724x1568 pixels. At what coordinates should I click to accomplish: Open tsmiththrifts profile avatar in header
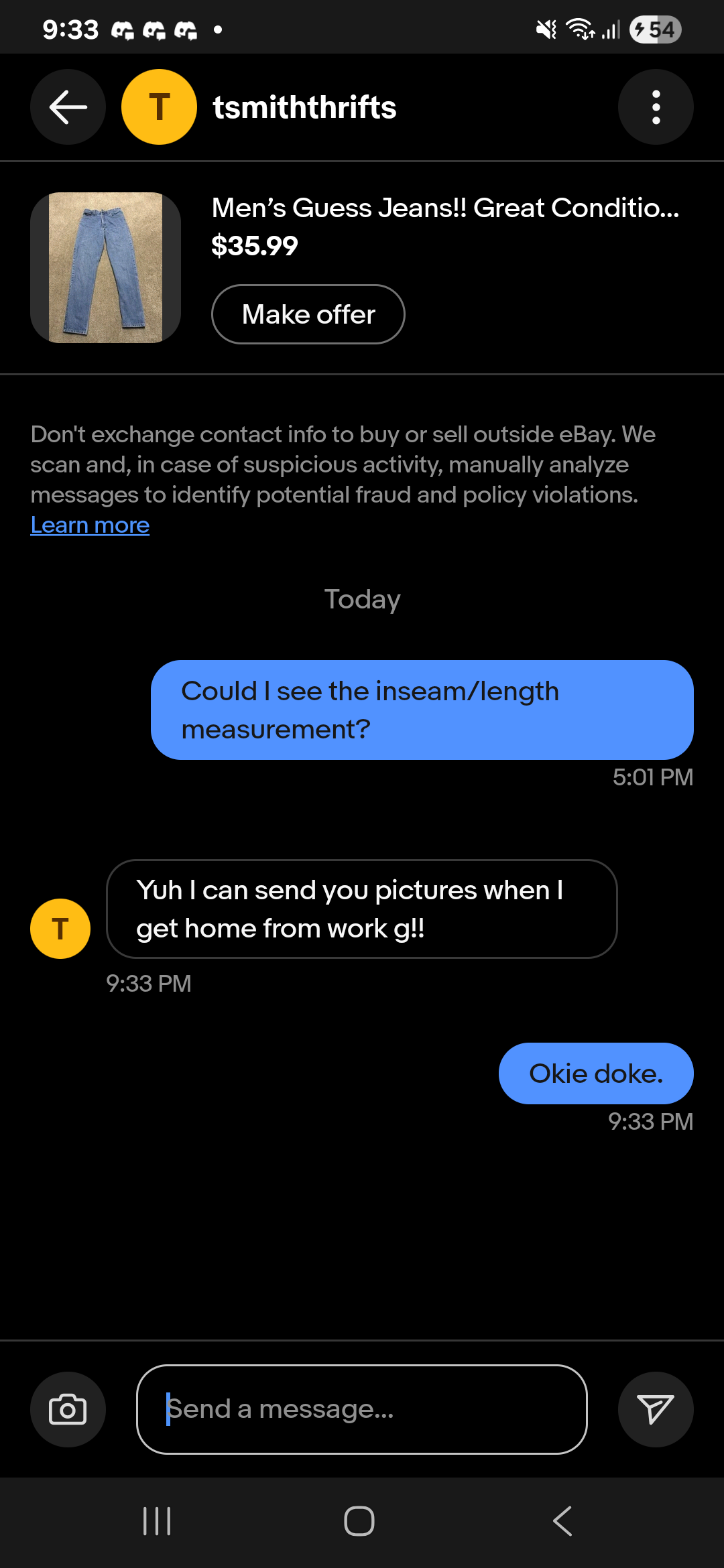[x=159, y=107]
